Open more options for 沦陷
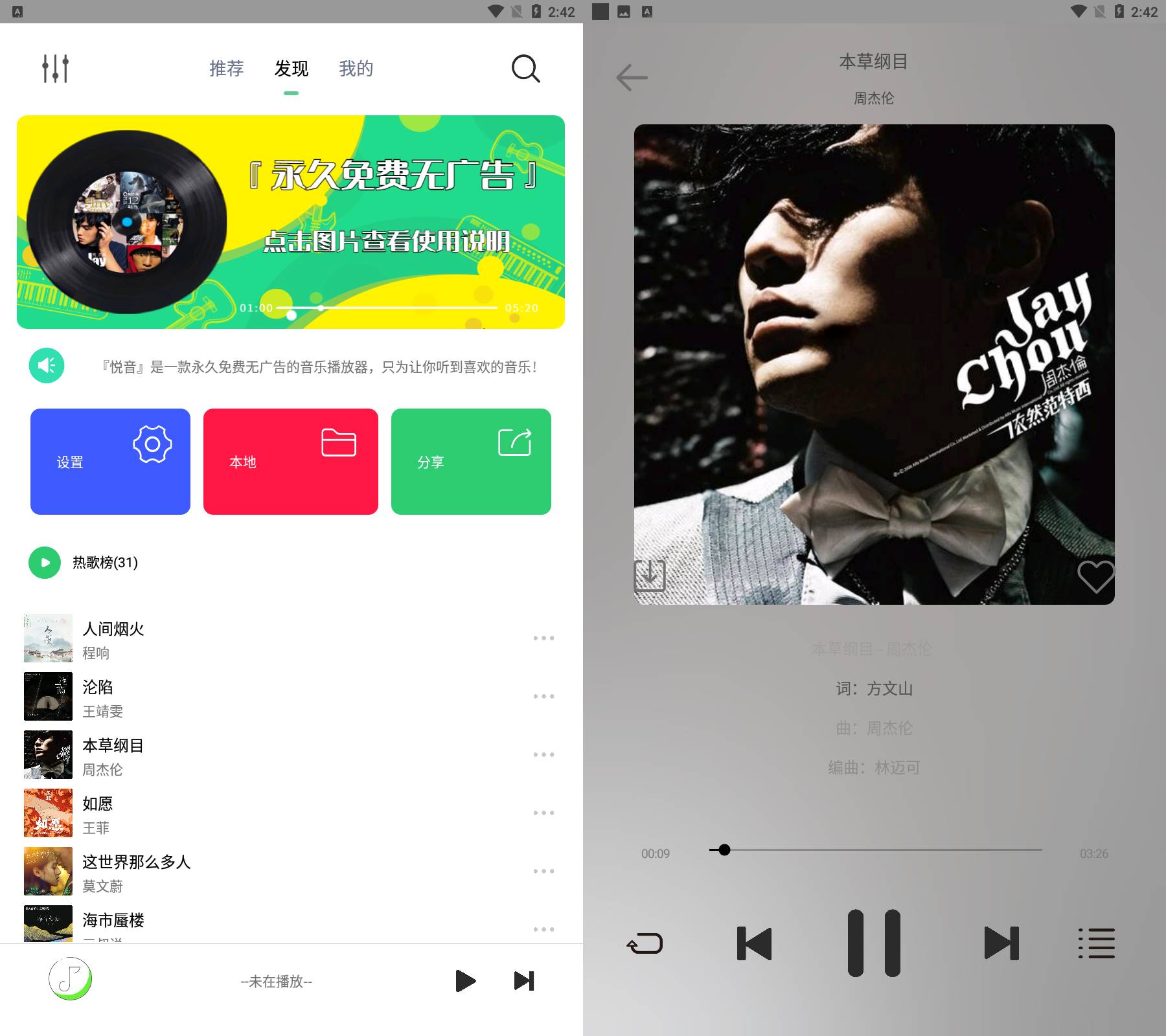Viewport: 1166px width, 1036px height. click(543, 696)
